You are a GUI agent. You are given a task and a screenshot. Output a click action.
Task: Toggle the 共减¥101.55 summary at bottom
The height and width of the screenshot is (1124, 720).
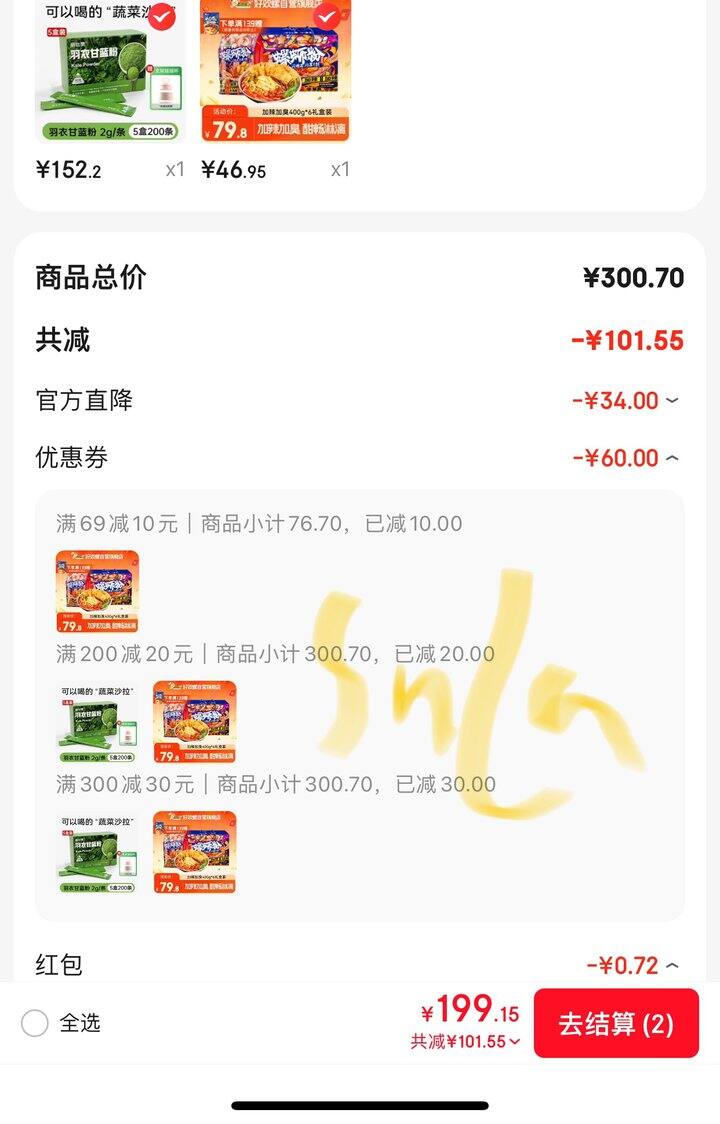pyautogui.click(x=466, y=1042)
